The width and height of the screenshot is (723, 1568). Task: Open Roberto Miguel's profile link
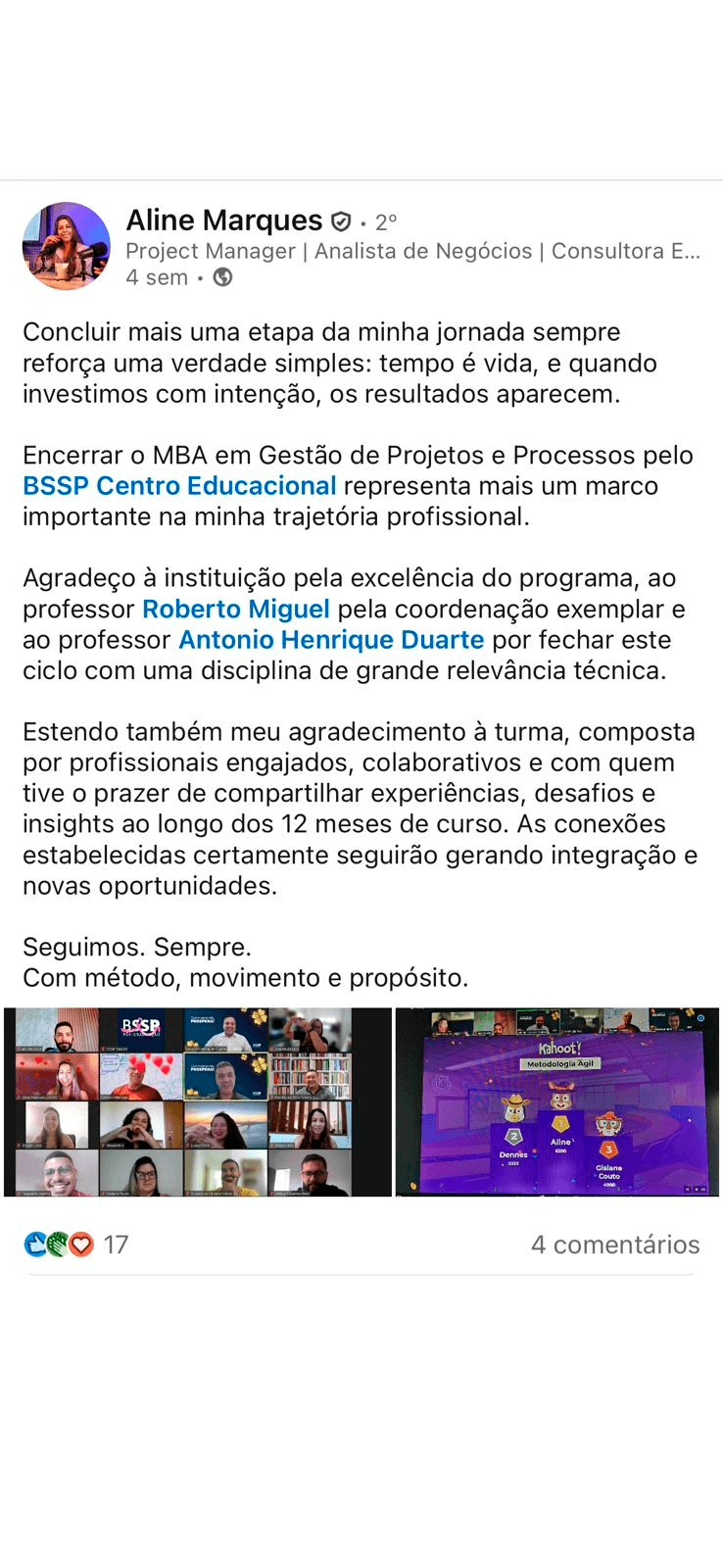click(235, 609)
